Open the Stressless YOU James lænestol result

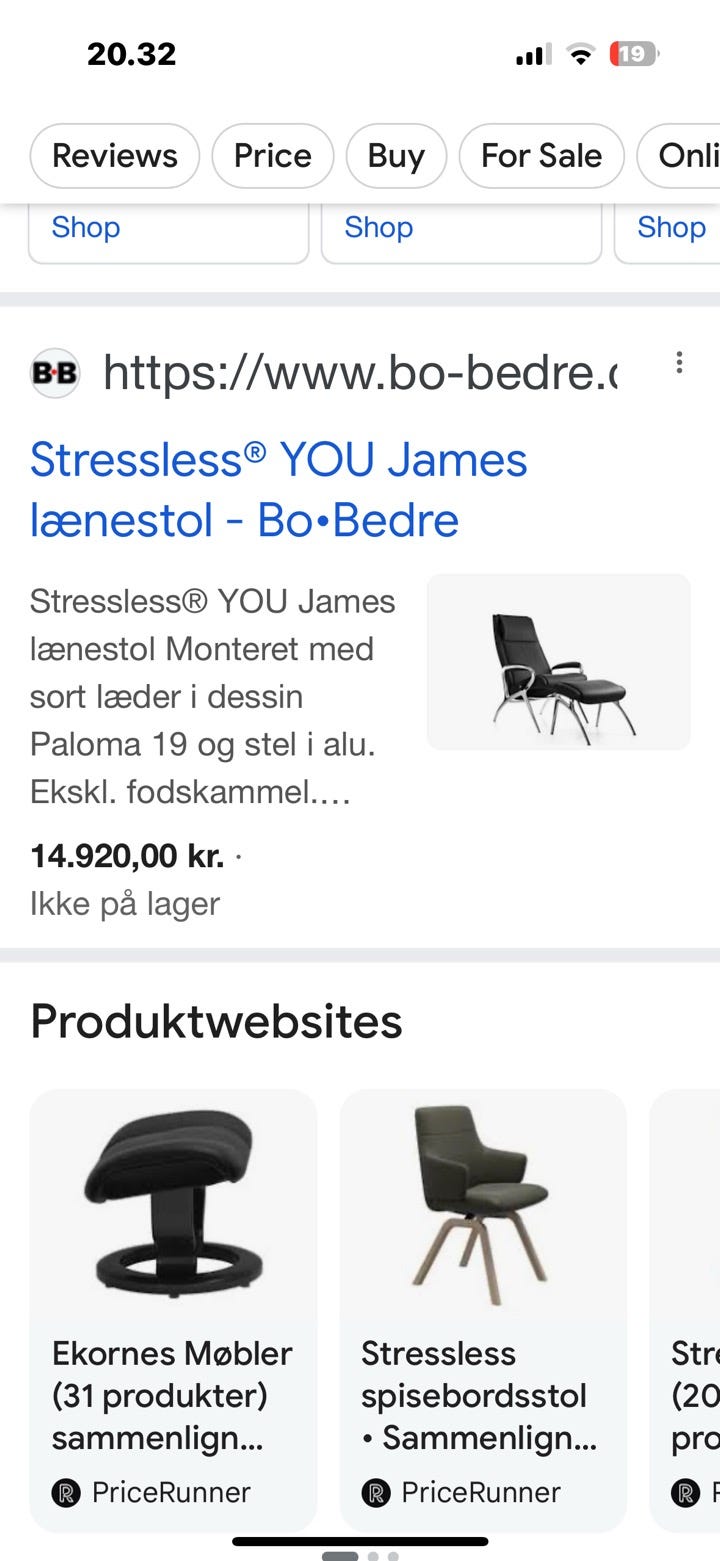(279, 489)
